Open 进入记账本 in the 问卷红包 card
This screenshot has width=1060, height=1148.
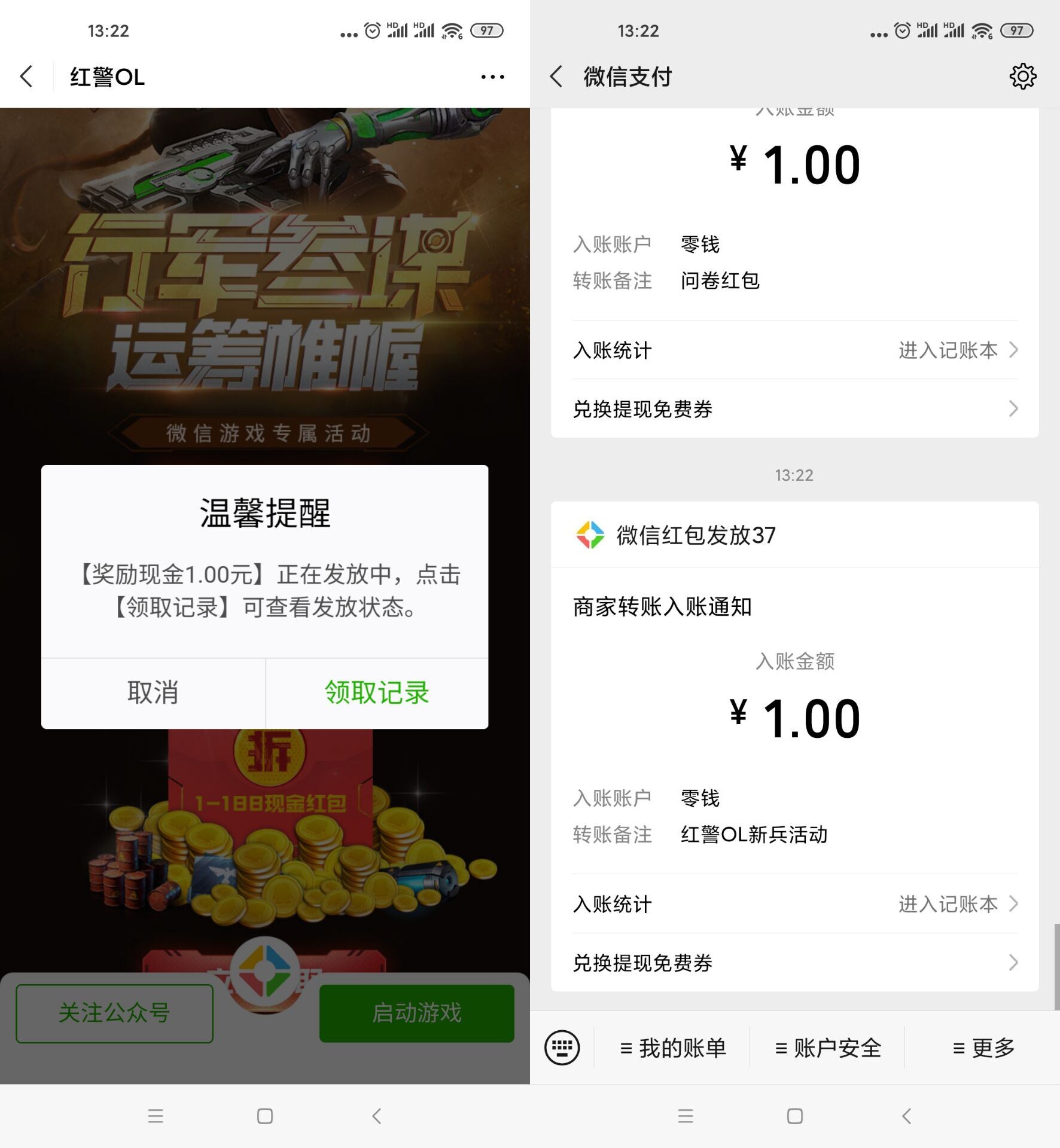tap(957, 350)
